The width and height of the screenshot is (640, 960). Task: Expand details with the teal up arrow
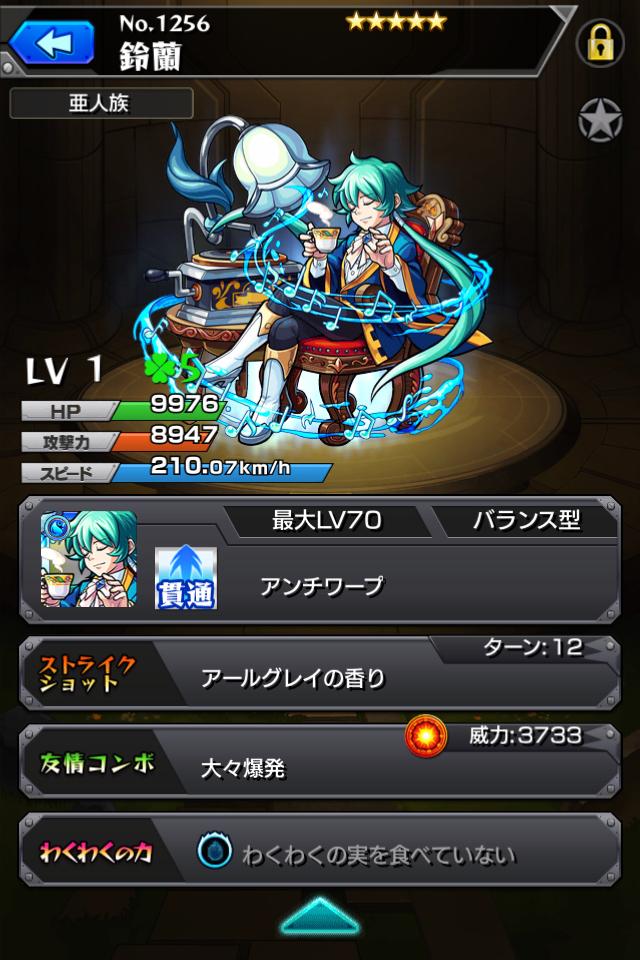pos(319,916)
